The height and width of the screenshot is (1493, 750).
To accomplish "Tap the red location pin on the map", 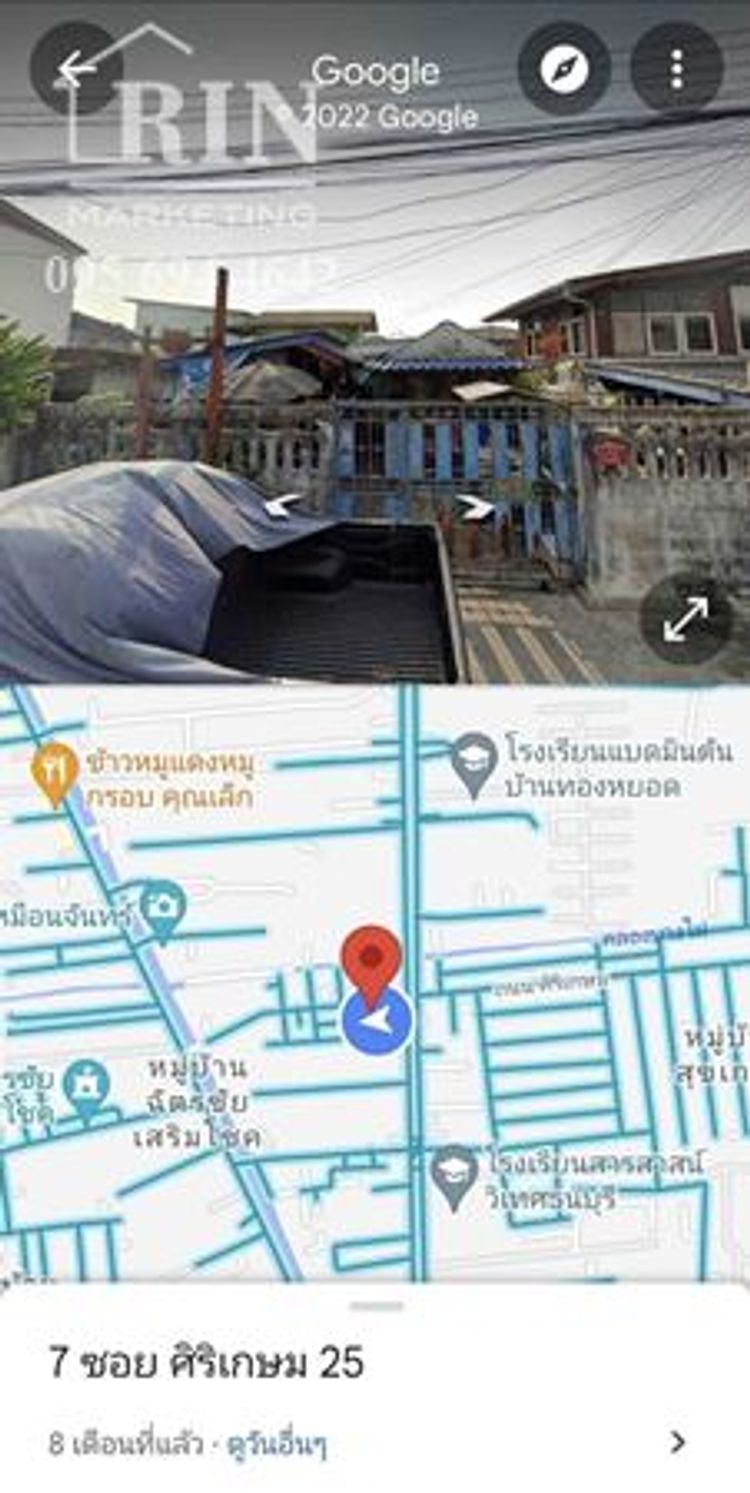I will point(371,961).
